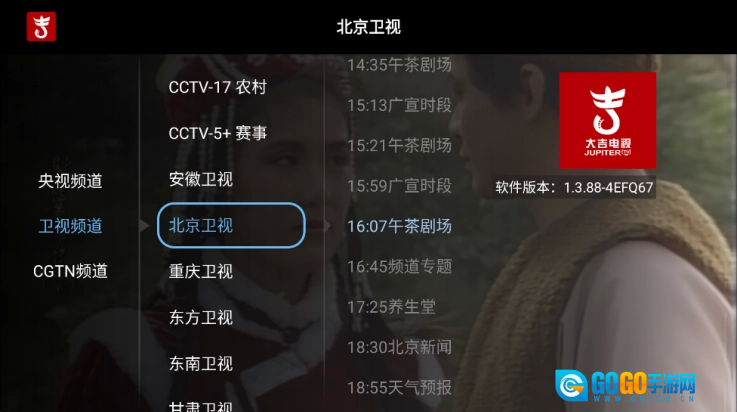The image size is (737, 412).
Task: Open the 16:45 频道专题 program entry
Action: (x=399, y=266)
